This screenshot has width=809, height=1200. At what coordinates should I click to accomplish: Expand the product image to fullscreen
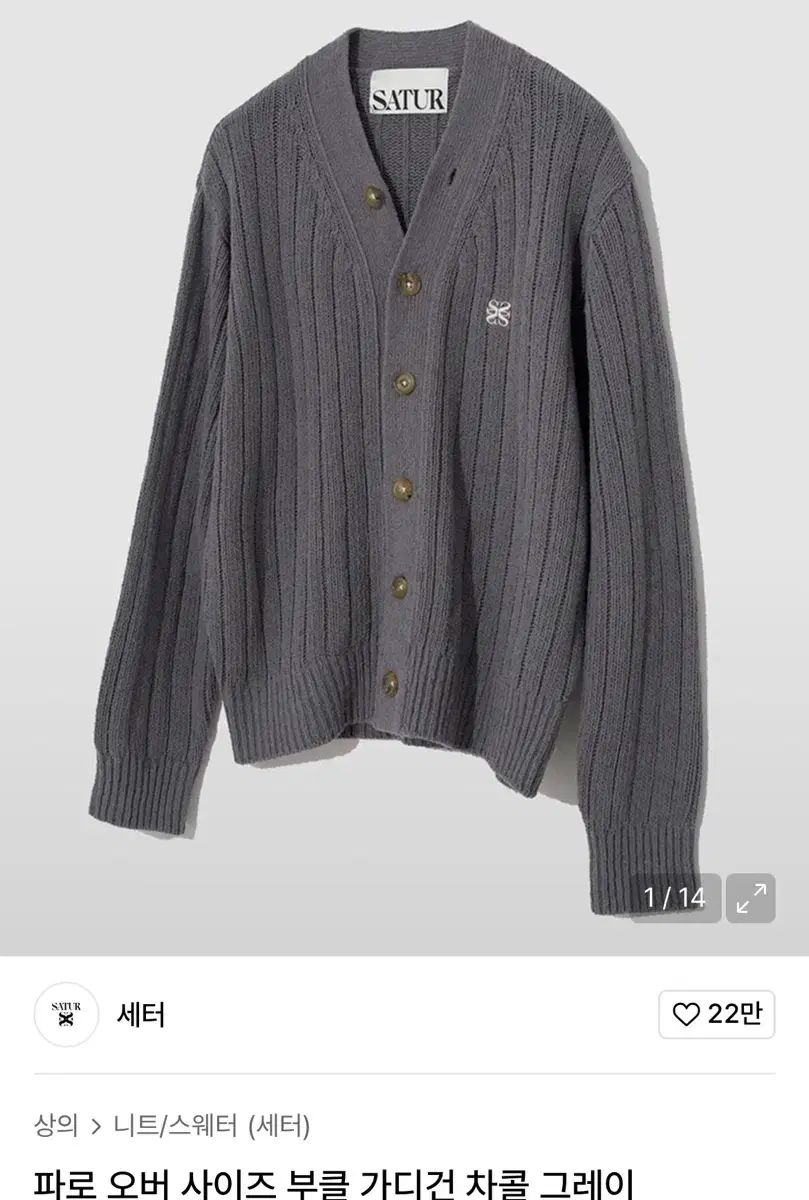click(x=750, y=897)
